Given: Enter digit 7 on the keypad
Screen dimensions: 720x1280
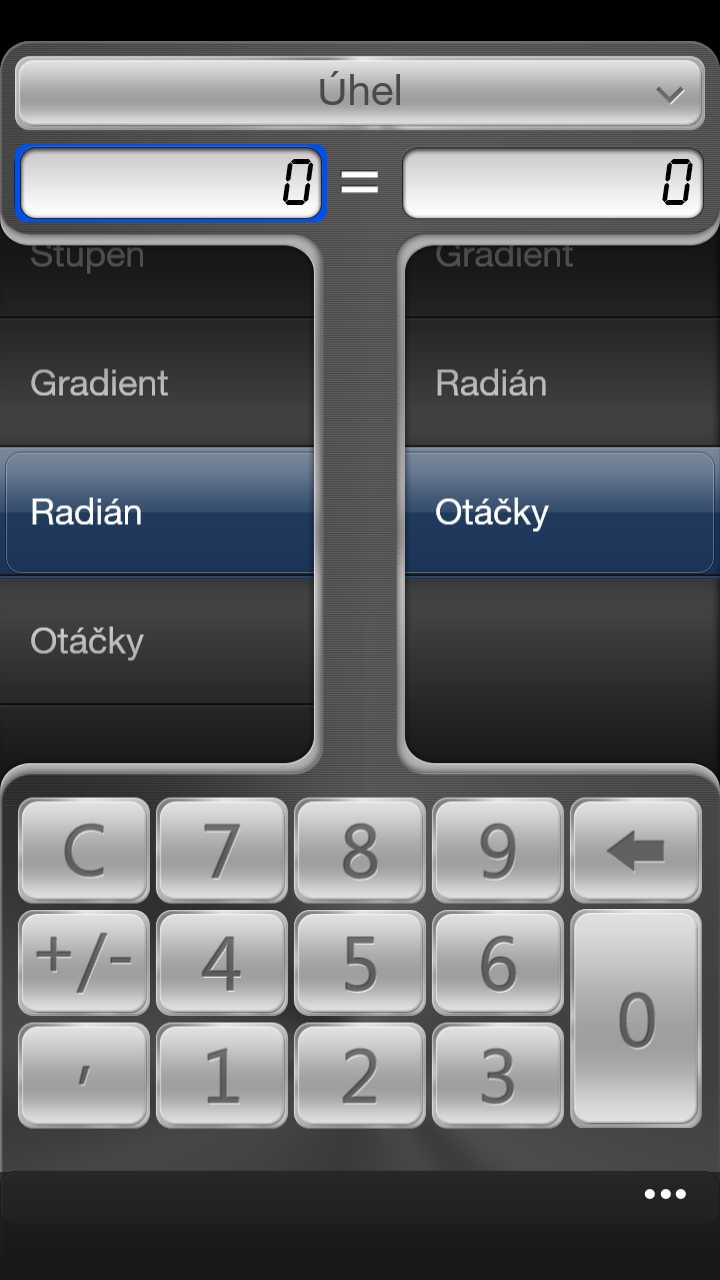Looking at the screenshot, I should click(222, 851).
